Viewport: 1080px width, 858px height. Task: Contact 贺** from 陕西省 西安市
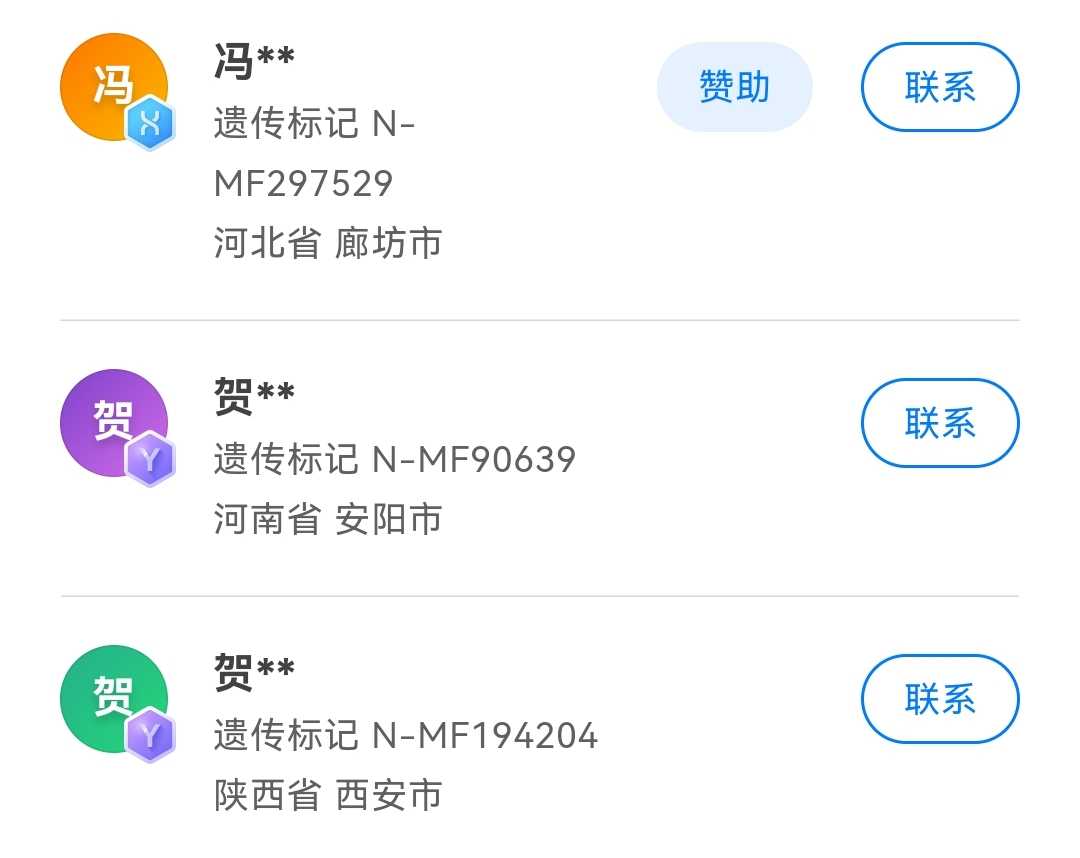coord(939,699)
